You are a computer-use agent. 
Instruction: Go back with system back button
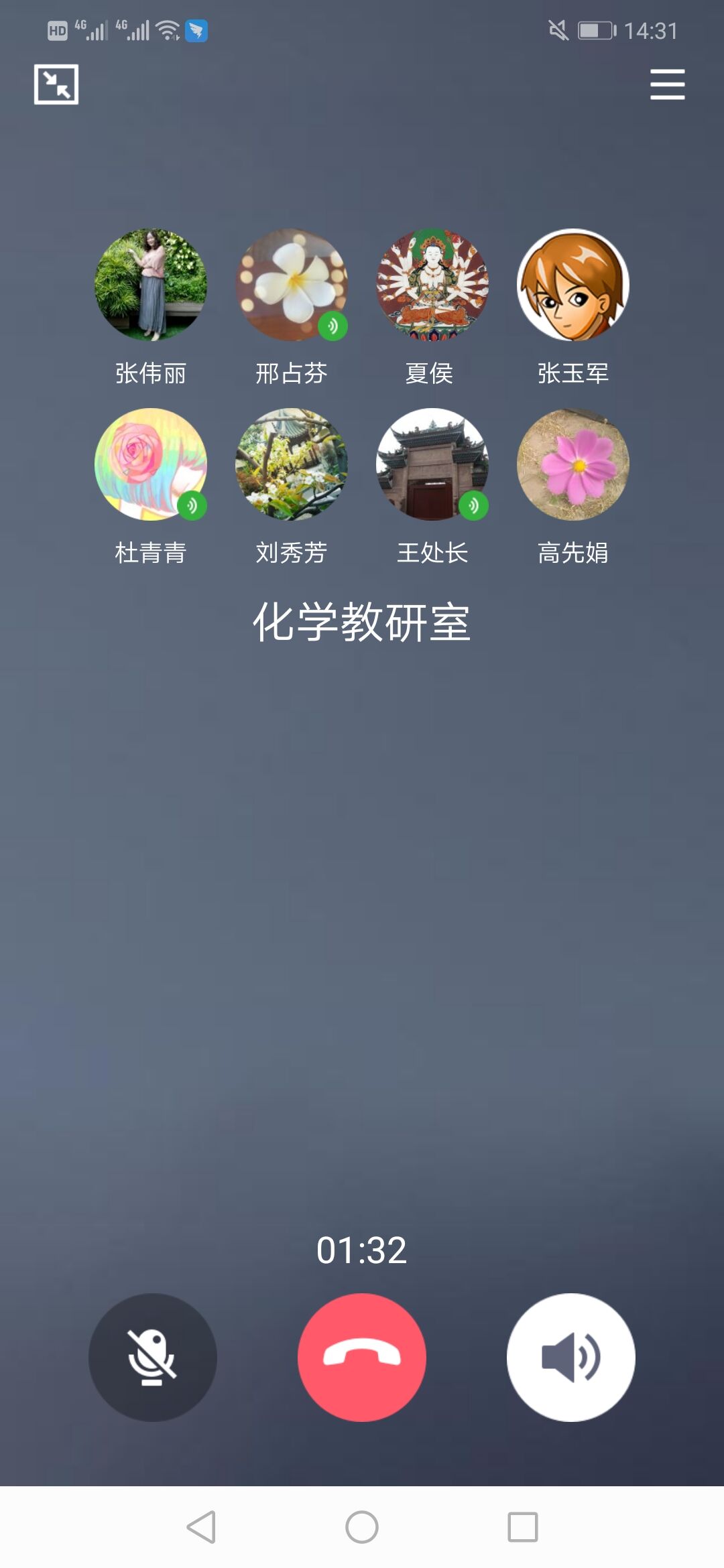pos(201,1527)
